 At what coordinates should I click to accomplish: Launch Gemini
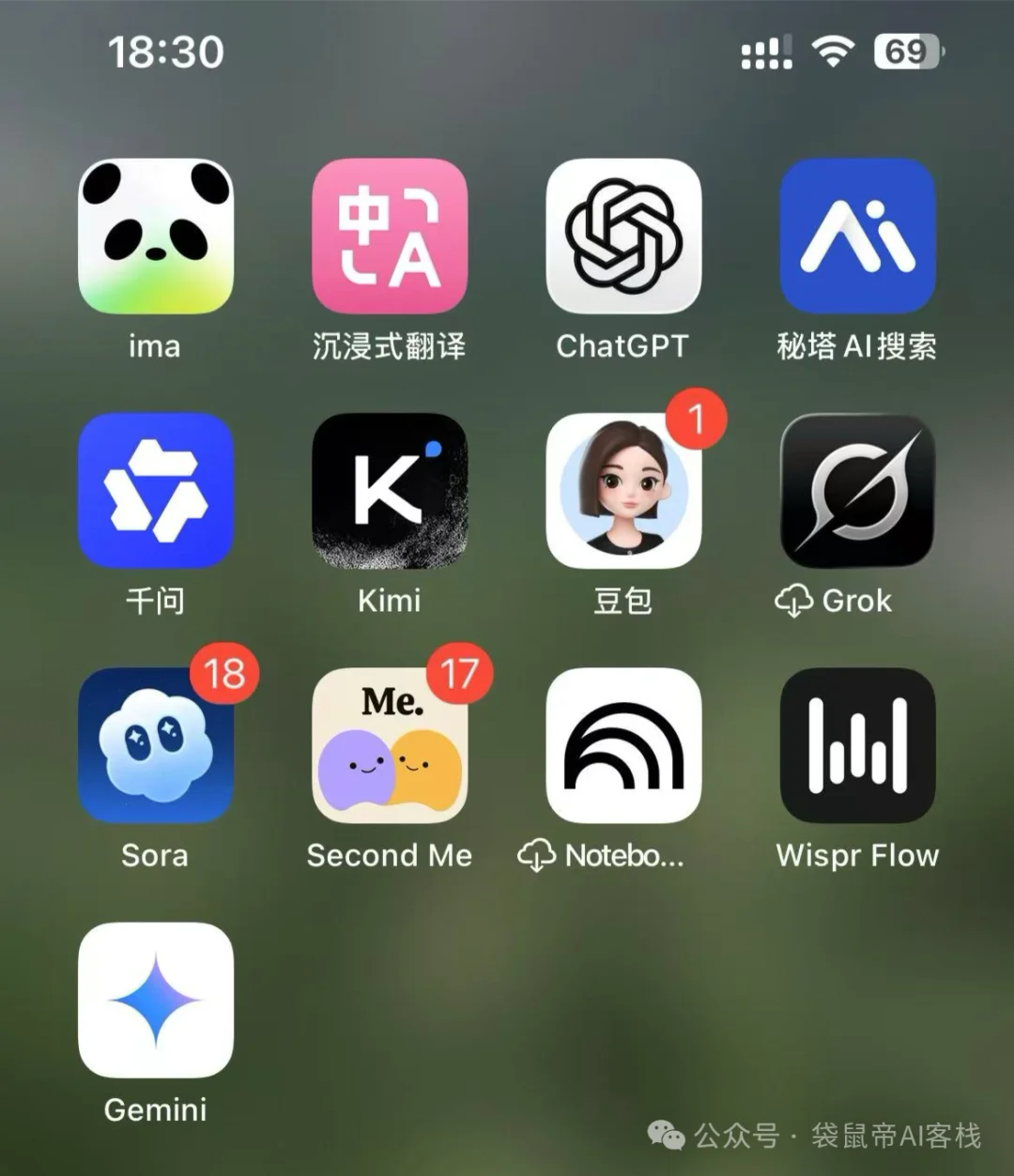pyautogui.click(x=156, y=1000)
